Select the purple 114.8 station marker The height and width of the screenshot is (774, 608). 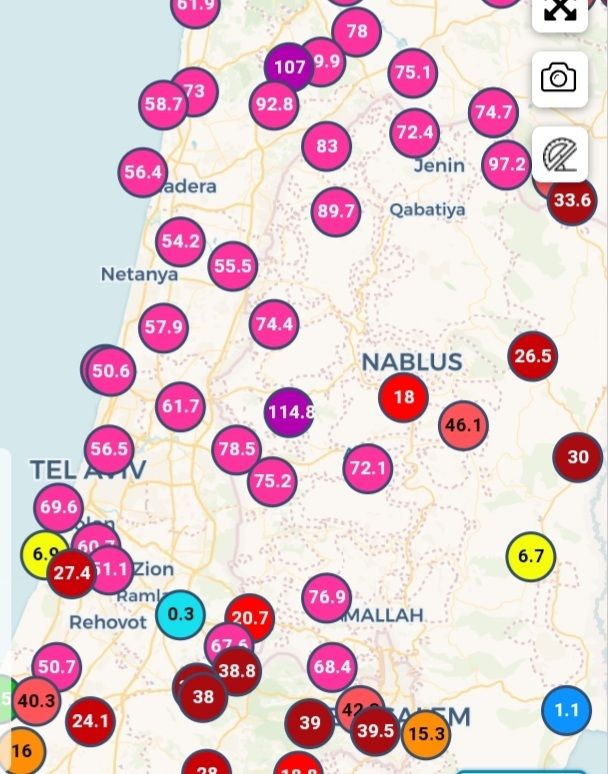click(x=289, y=412)
